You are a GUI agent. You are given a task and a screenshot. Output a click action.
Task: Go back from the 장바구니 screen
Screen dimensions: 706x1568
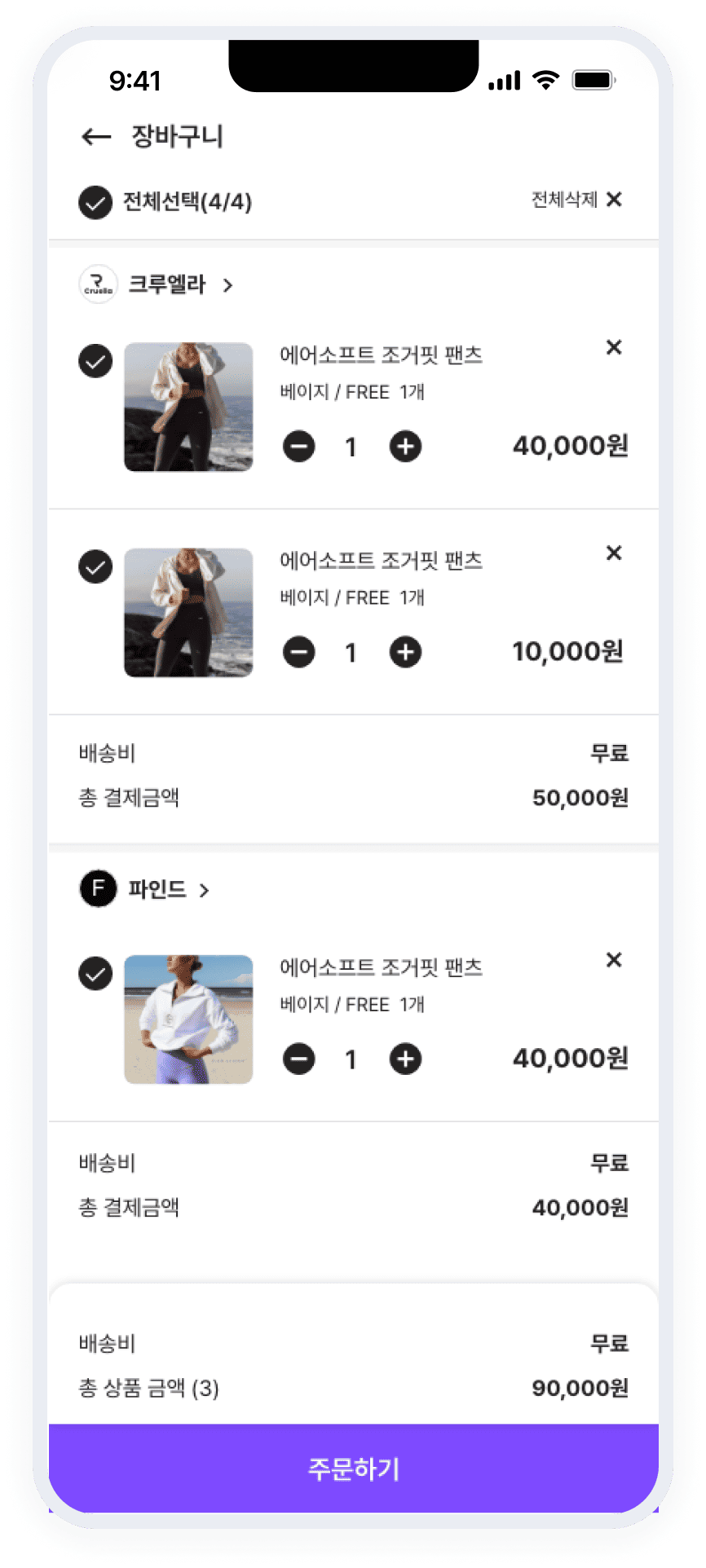point(96,137)
